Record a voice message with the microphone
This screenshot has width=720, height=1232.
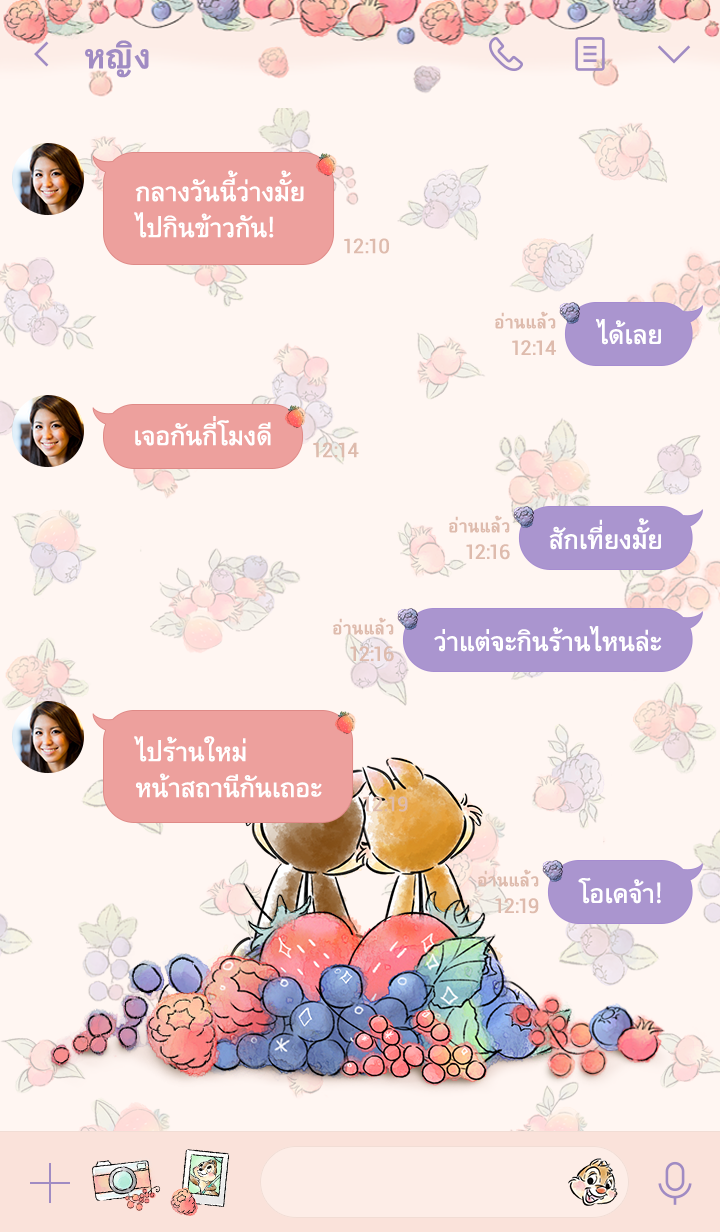coord(675,1183)
